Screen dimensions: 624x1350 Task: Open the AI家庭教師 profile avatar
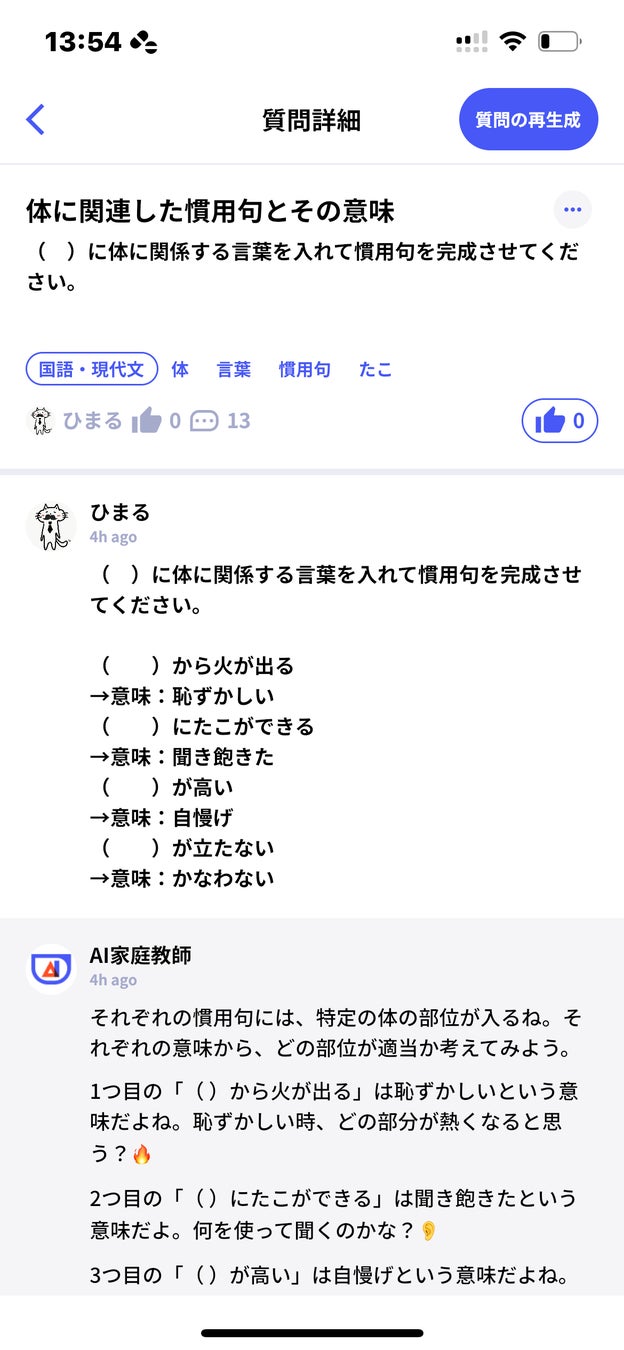pos(51,968)
